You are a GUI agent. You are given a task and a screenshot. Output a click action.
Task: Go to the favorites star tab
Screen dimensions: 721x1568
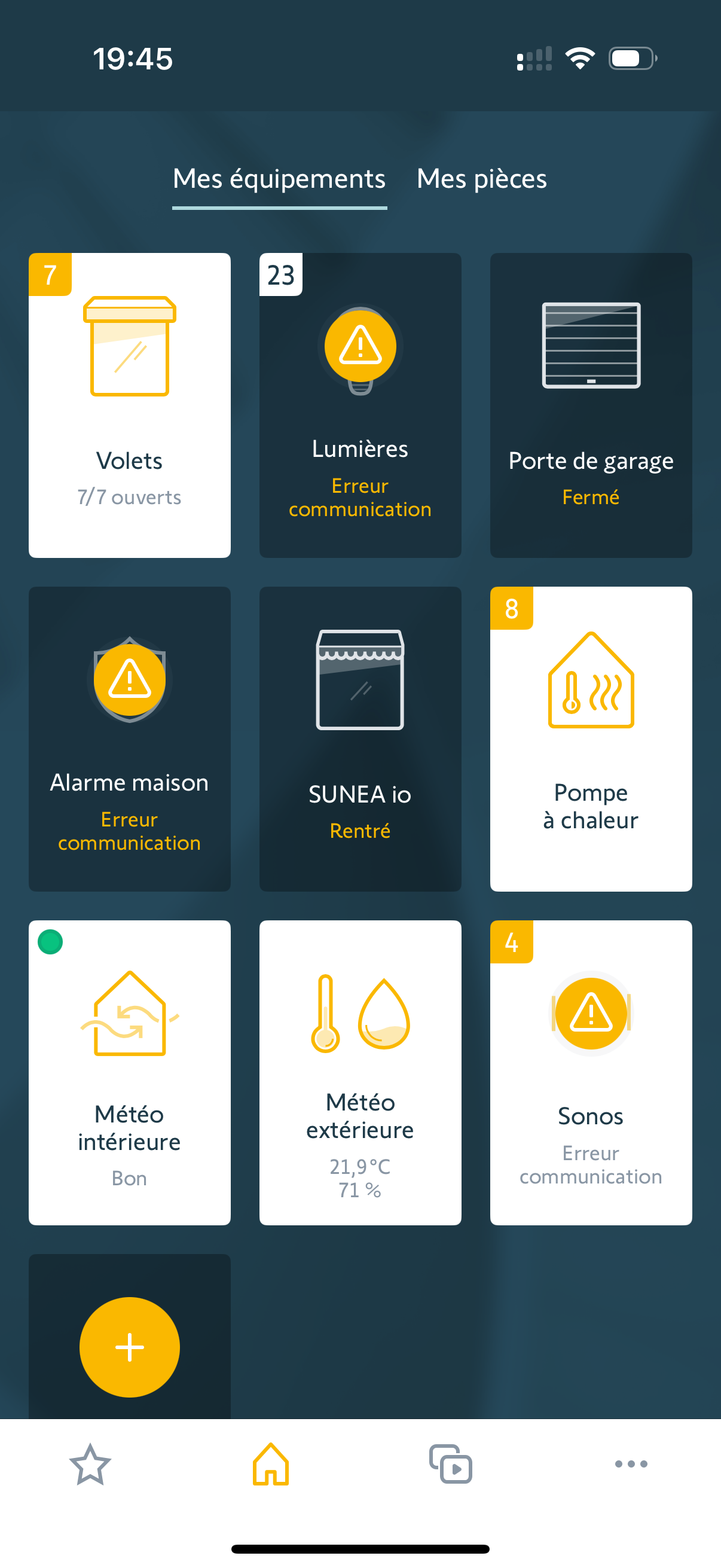click(x=90, y=1464)
